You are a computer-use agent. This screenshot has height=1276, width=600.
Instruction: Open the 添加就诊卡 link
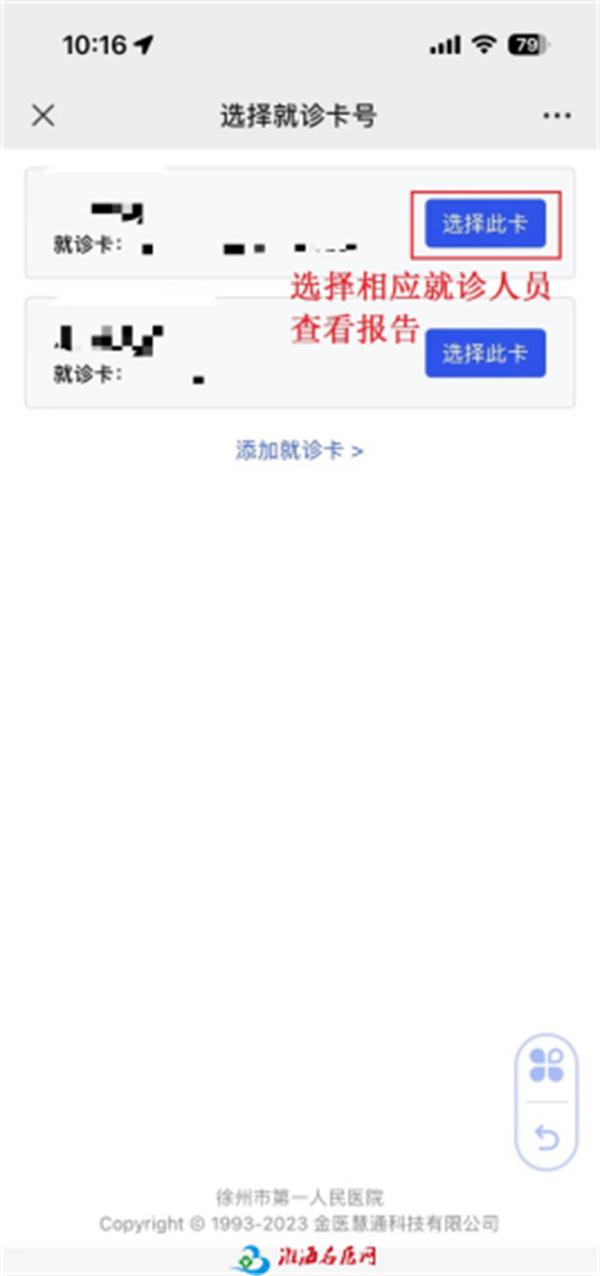300,450
